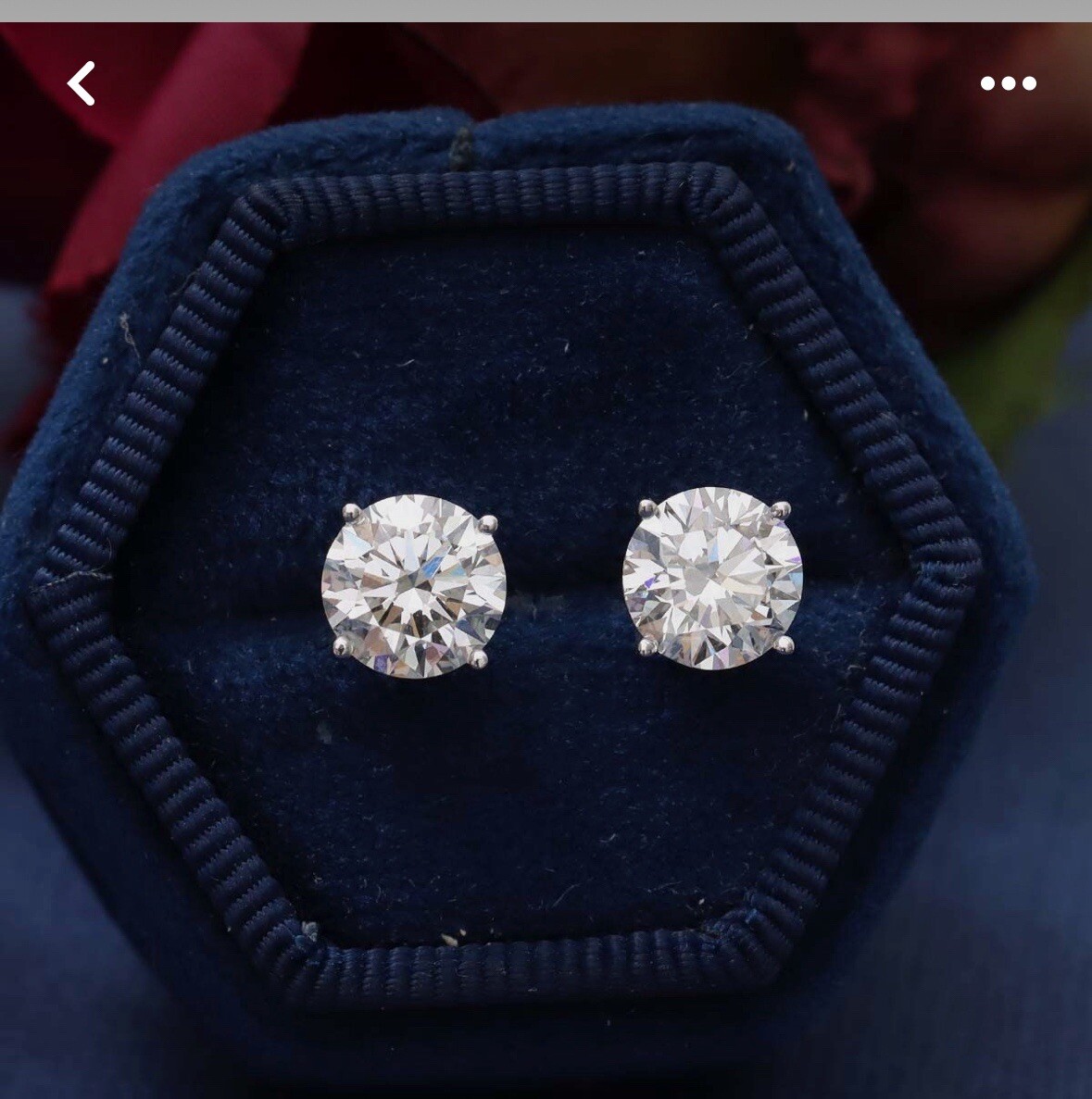
Task: Navigate back using the chevron button
Action: pyautogui.click(x=82, y=83)
